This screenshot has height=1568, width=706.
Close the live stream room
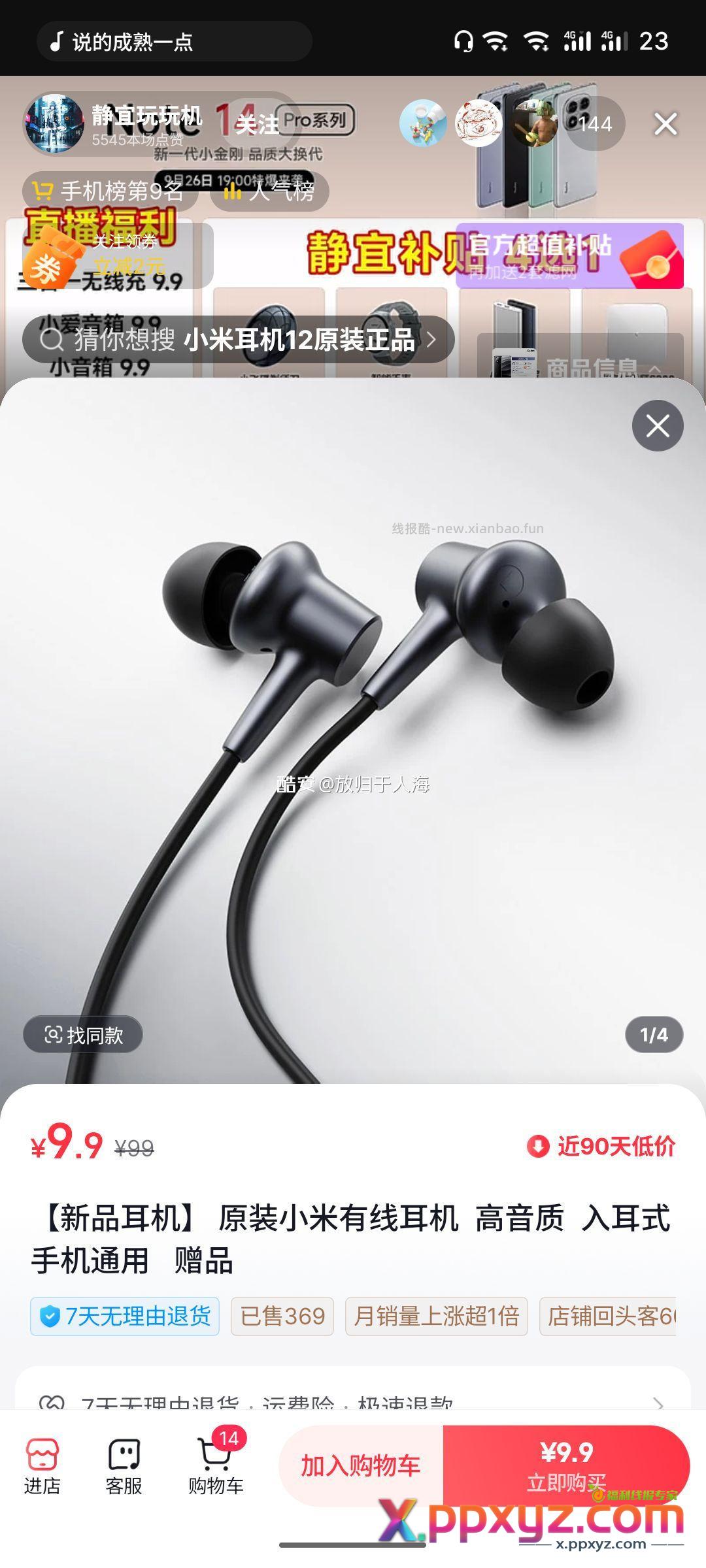click(665, 123)
